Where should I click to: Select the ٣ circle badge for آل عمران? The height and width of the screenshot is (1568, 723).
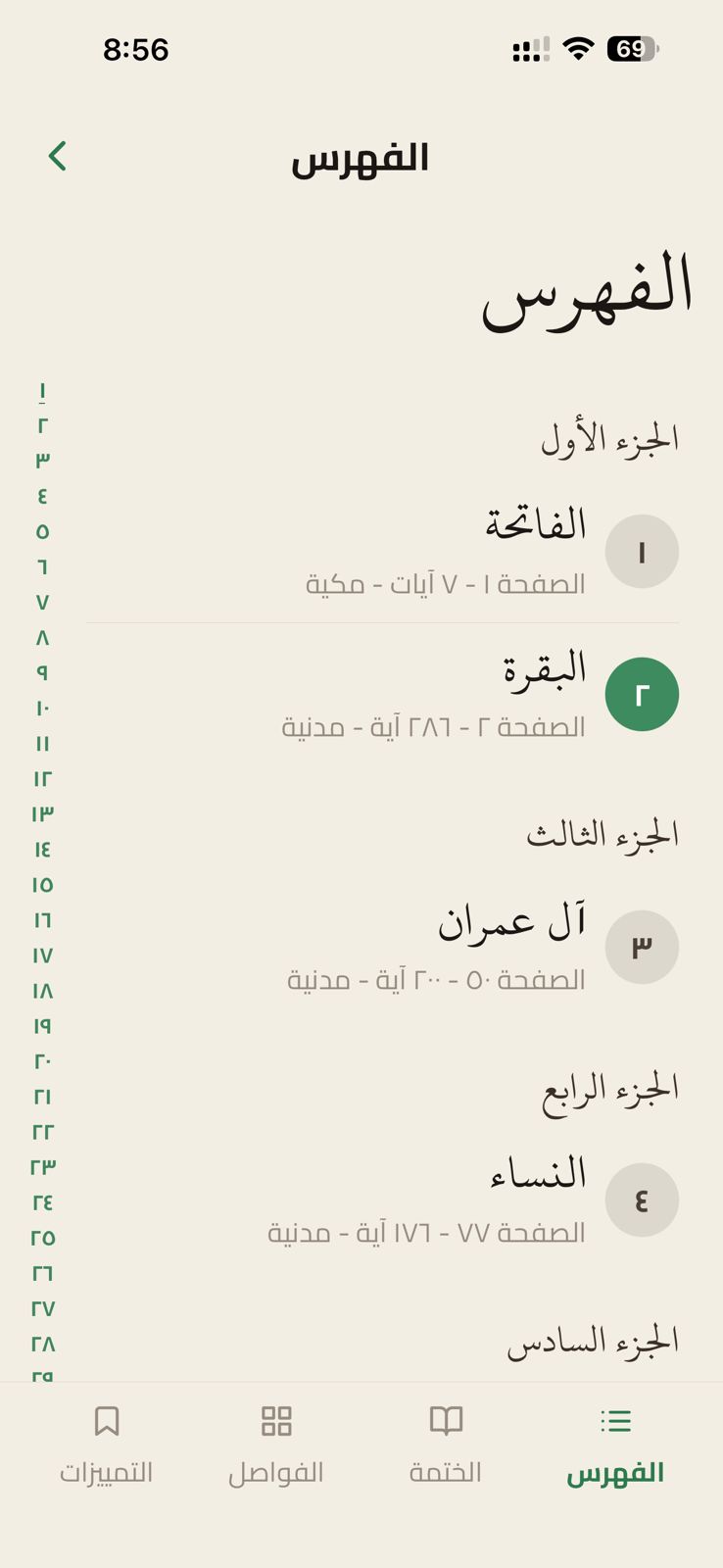coord(642,947)
